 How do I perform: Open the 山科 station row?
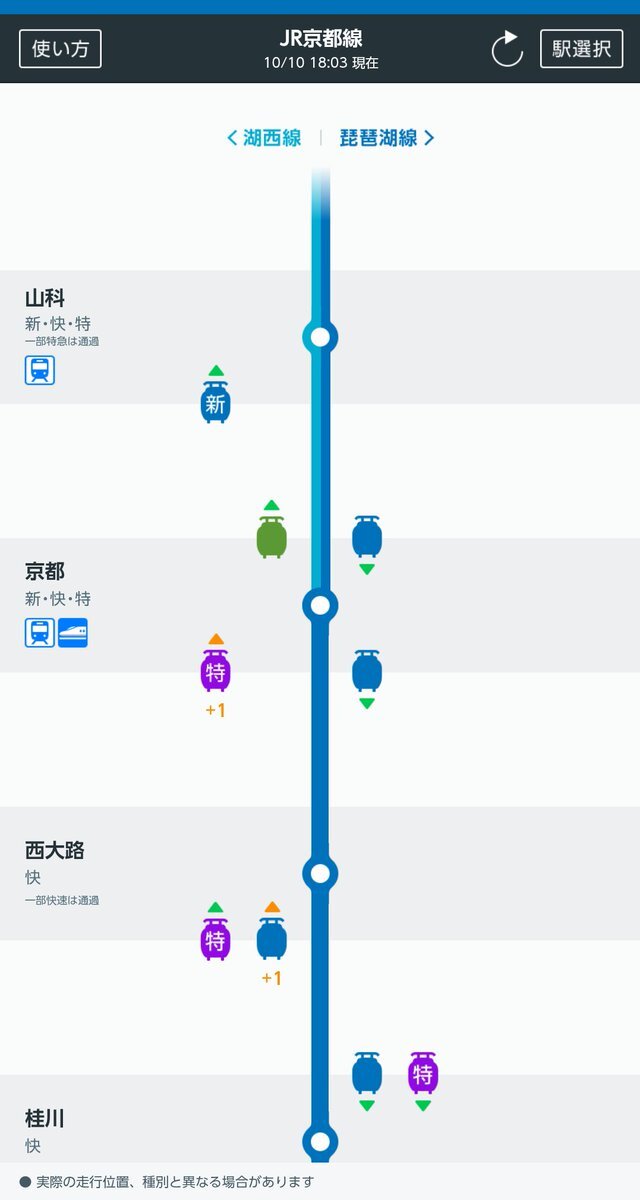point(320,337)
